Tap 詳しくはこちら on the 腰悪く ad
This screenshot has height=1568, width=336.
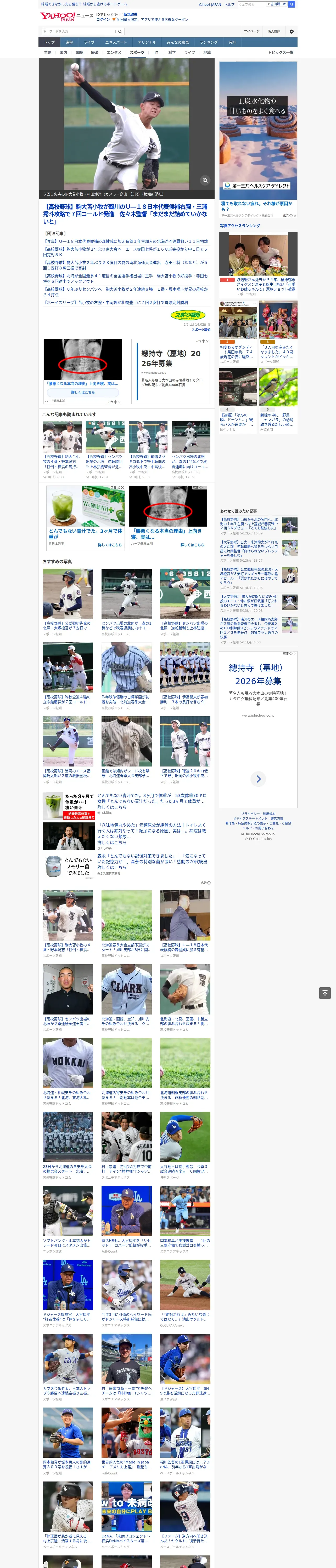[82, 393]
